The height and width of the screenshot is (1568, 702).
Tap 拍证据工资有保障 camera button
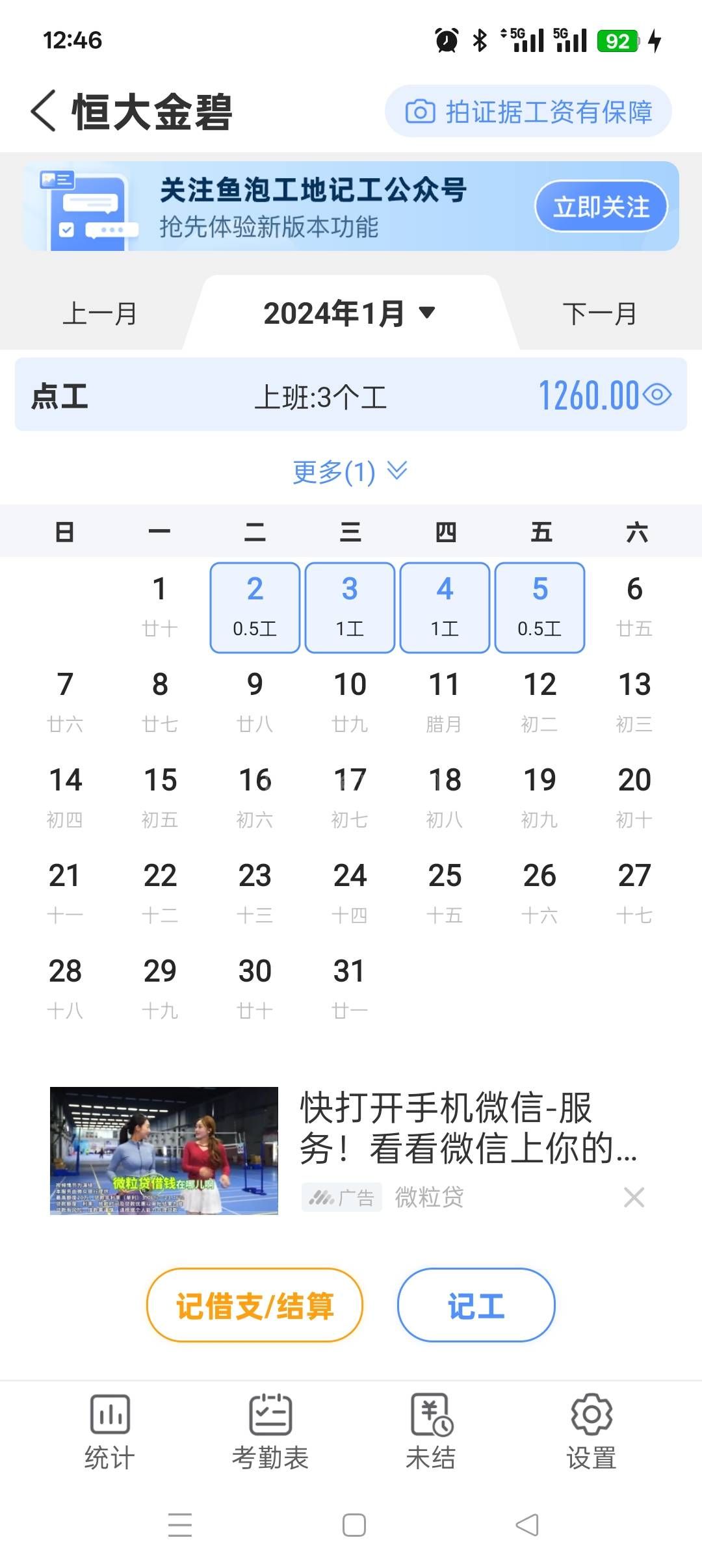(x=528, y=112)
